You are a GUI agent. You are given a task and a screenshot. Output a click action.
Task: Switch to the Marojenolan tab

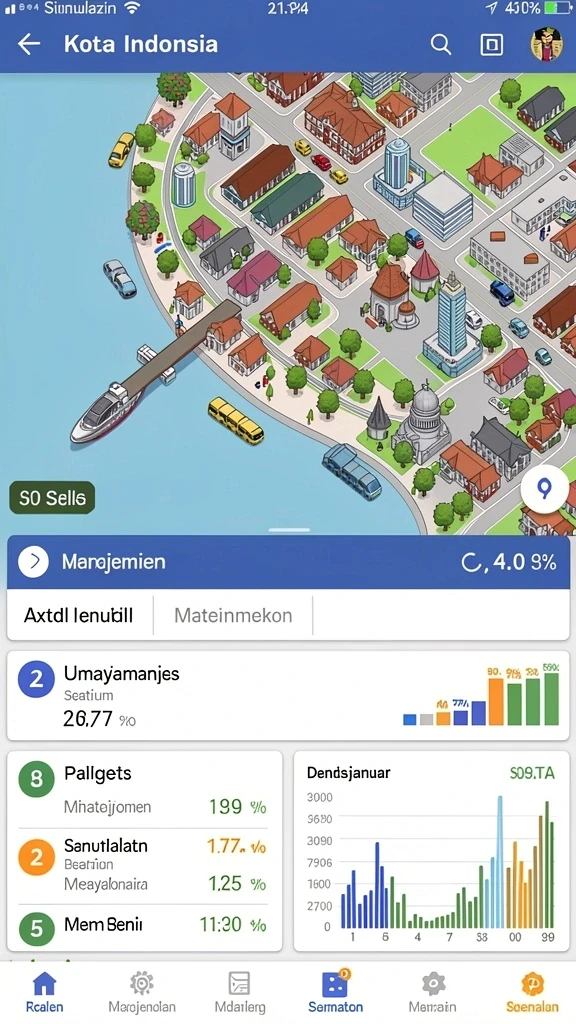[142, 991]
